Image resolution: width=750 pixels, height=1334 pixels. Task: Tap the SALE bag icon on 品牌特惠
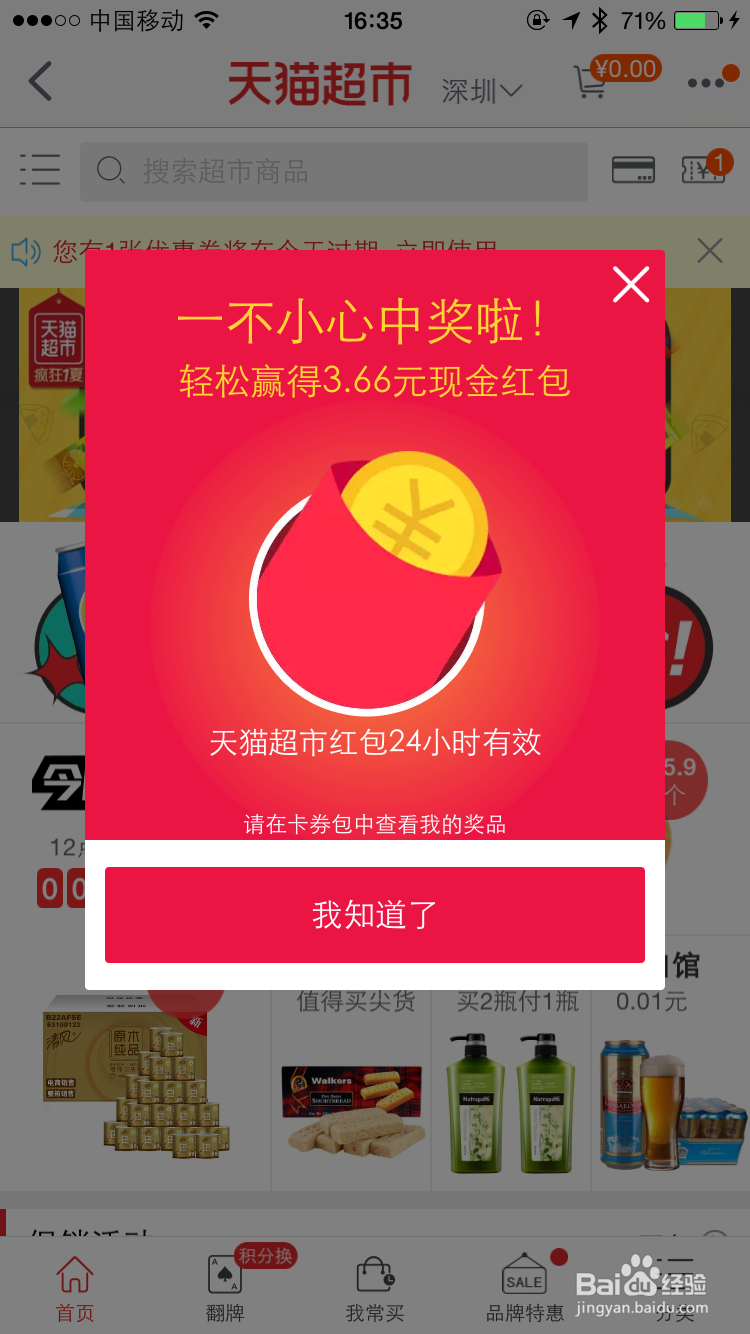(x=524, y=1277)
